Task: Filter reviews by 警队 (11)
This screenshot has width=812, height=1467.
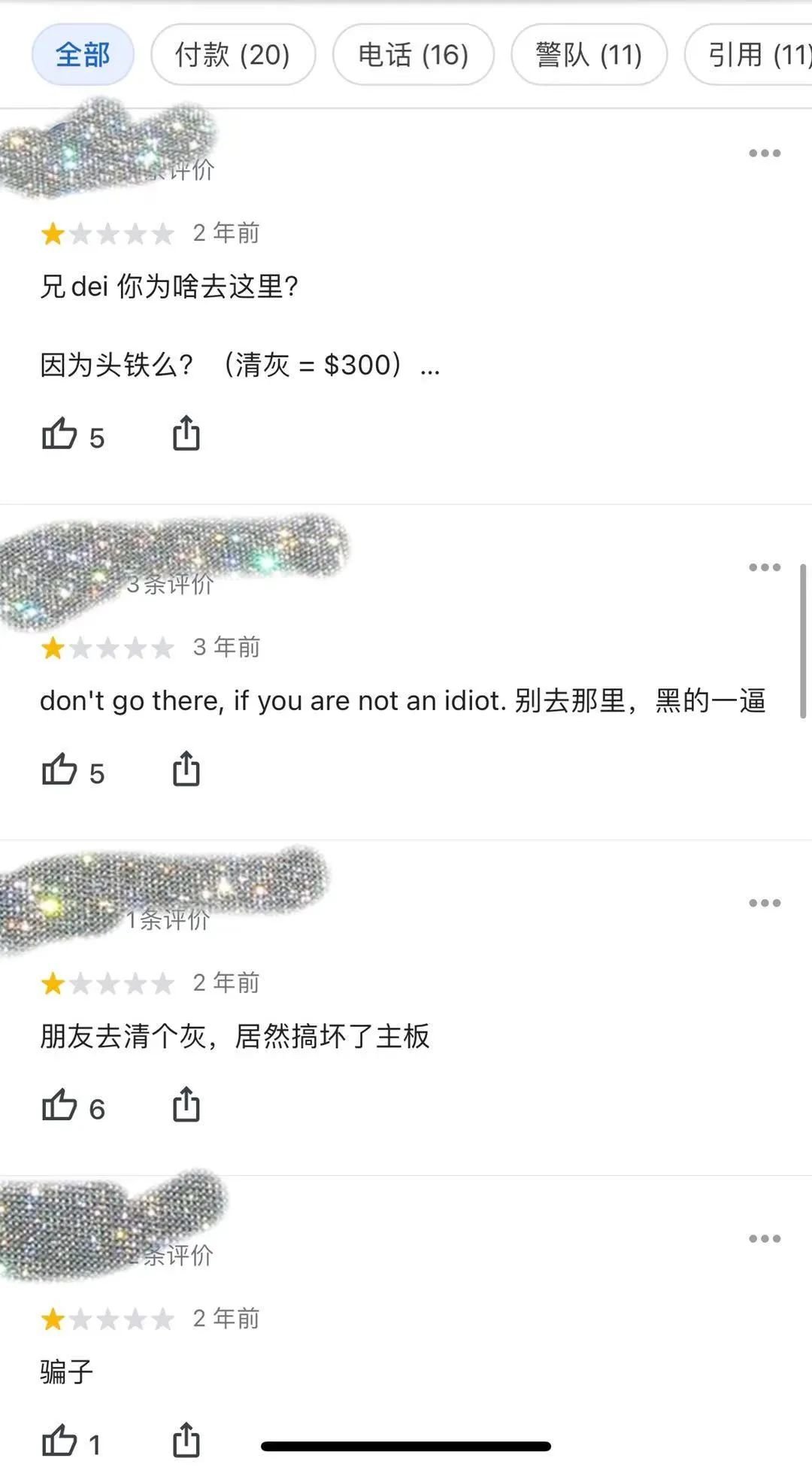Action: [x=589, y=55]
